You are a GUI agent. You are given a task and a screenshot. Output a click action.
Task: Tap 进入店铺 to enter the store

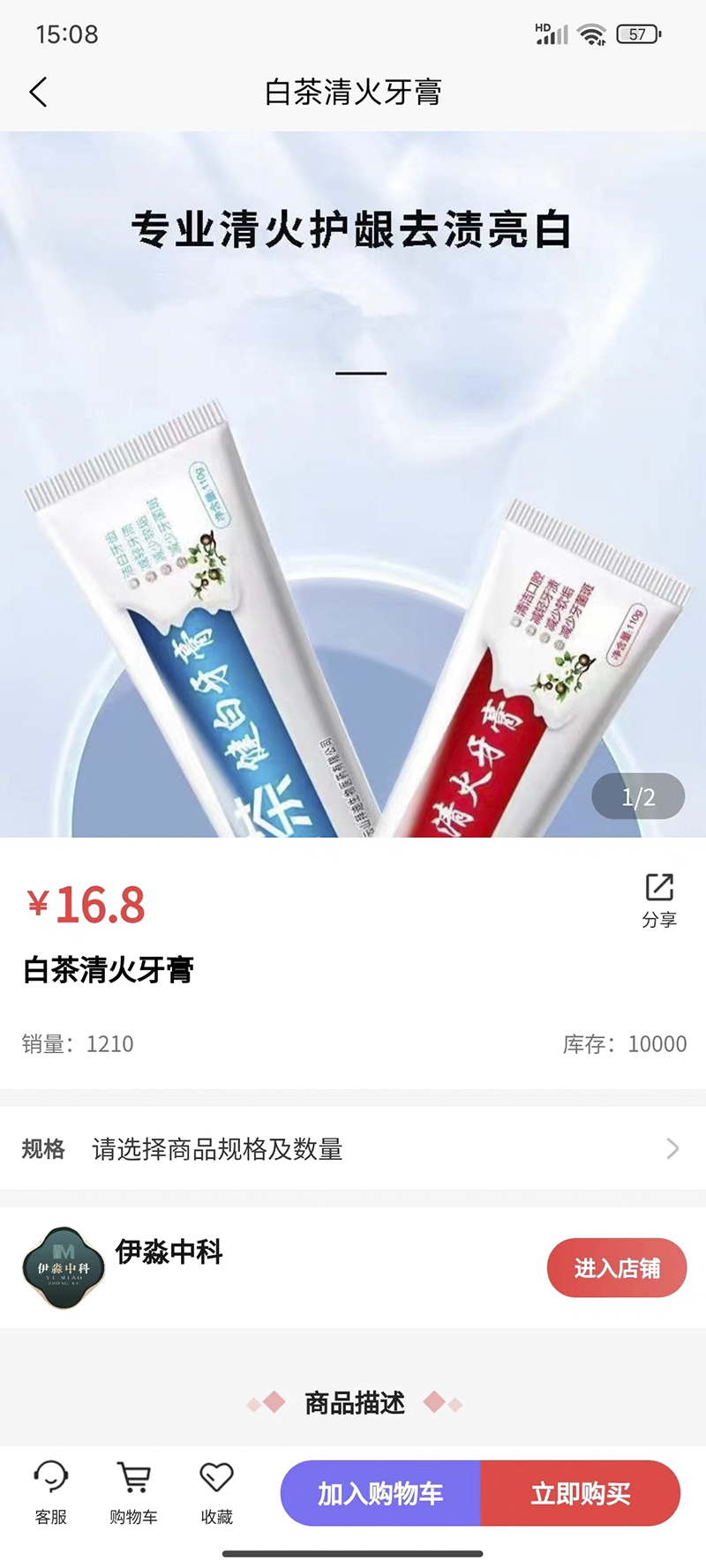pyautogui.click(x=616, y=1267)
